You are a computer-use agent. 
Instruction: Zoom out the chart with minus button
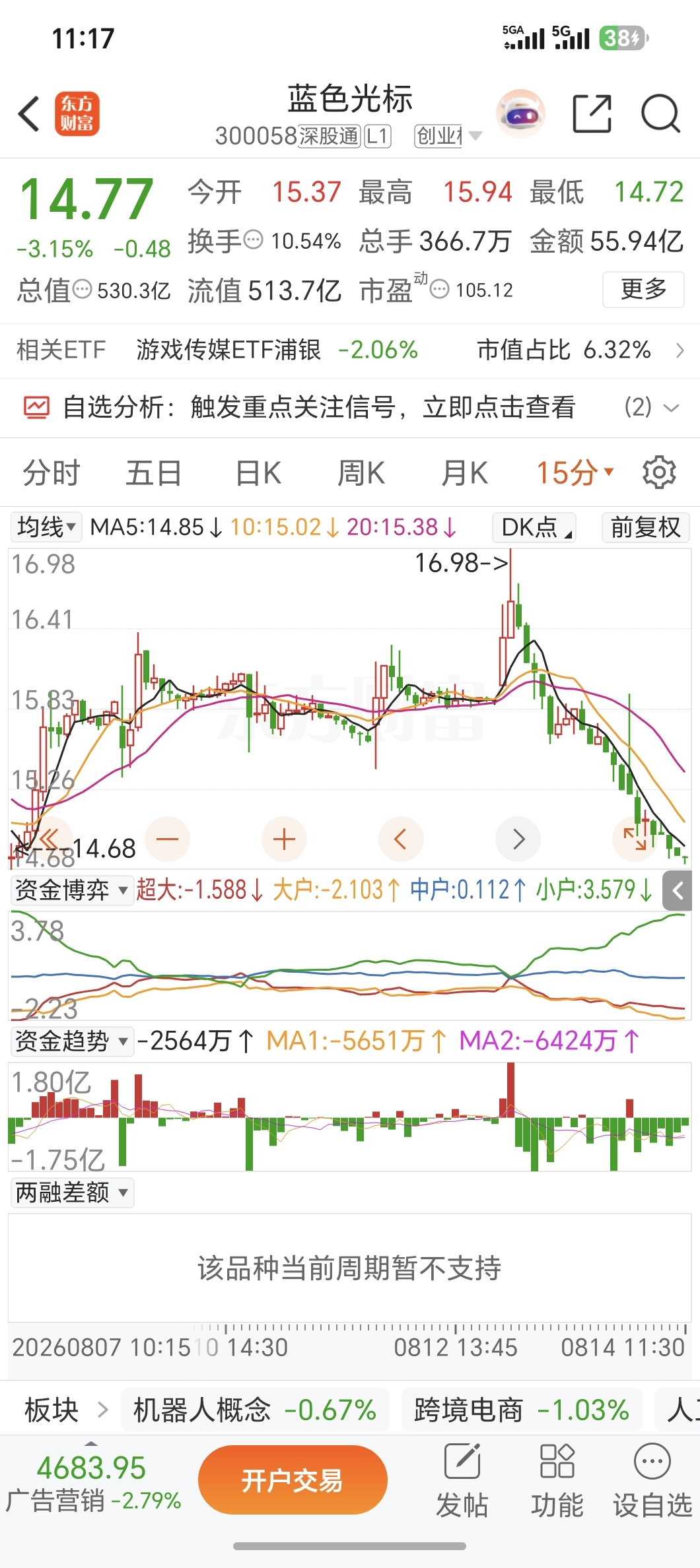[168, 839]
